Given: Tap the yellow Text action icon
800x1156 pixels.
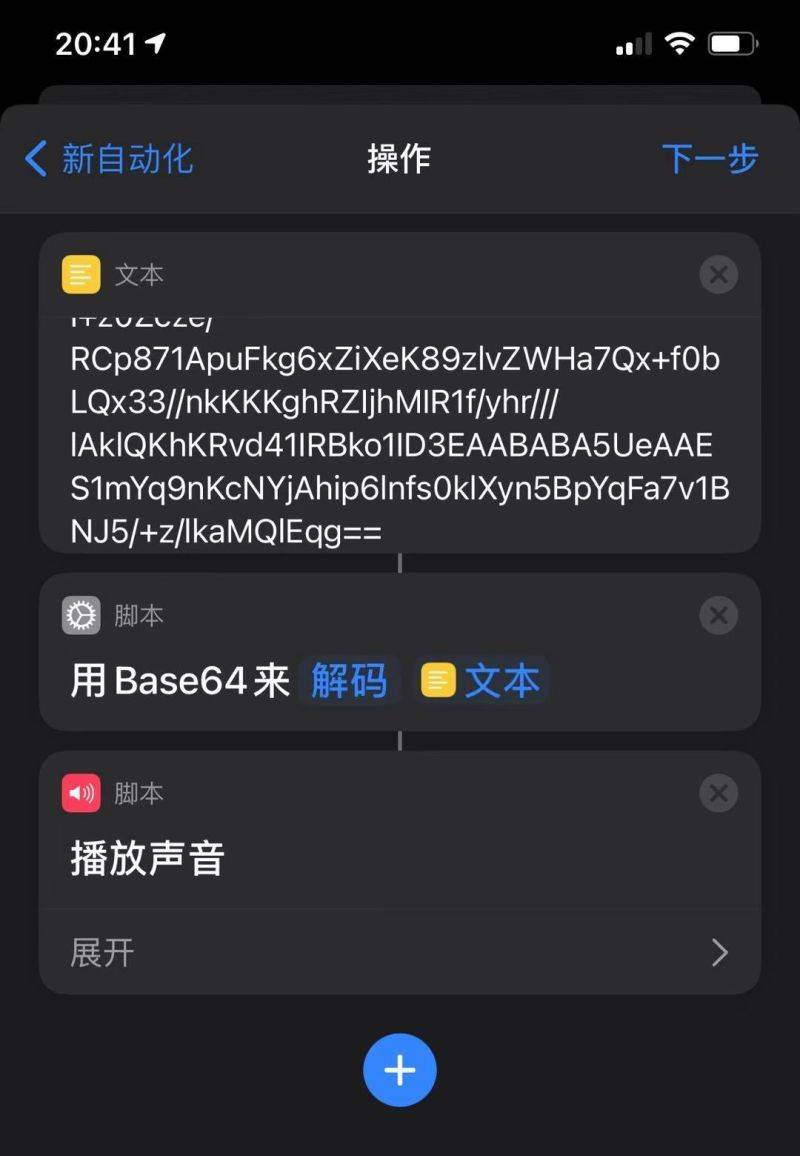Looking at the screenshot, I should point(80,274).
